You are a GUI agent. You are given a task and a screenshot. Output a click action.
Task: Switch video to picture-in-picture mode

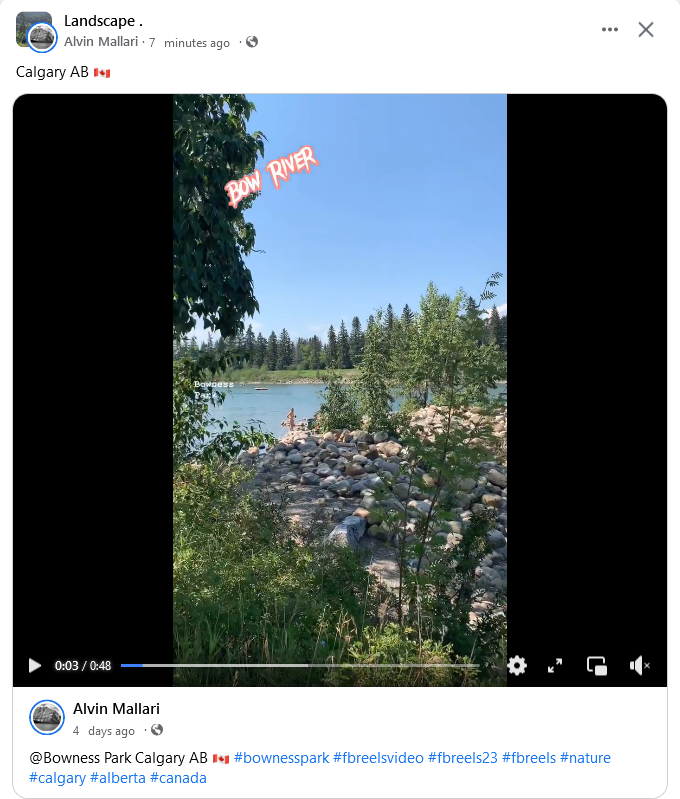(x=597, y=665)
